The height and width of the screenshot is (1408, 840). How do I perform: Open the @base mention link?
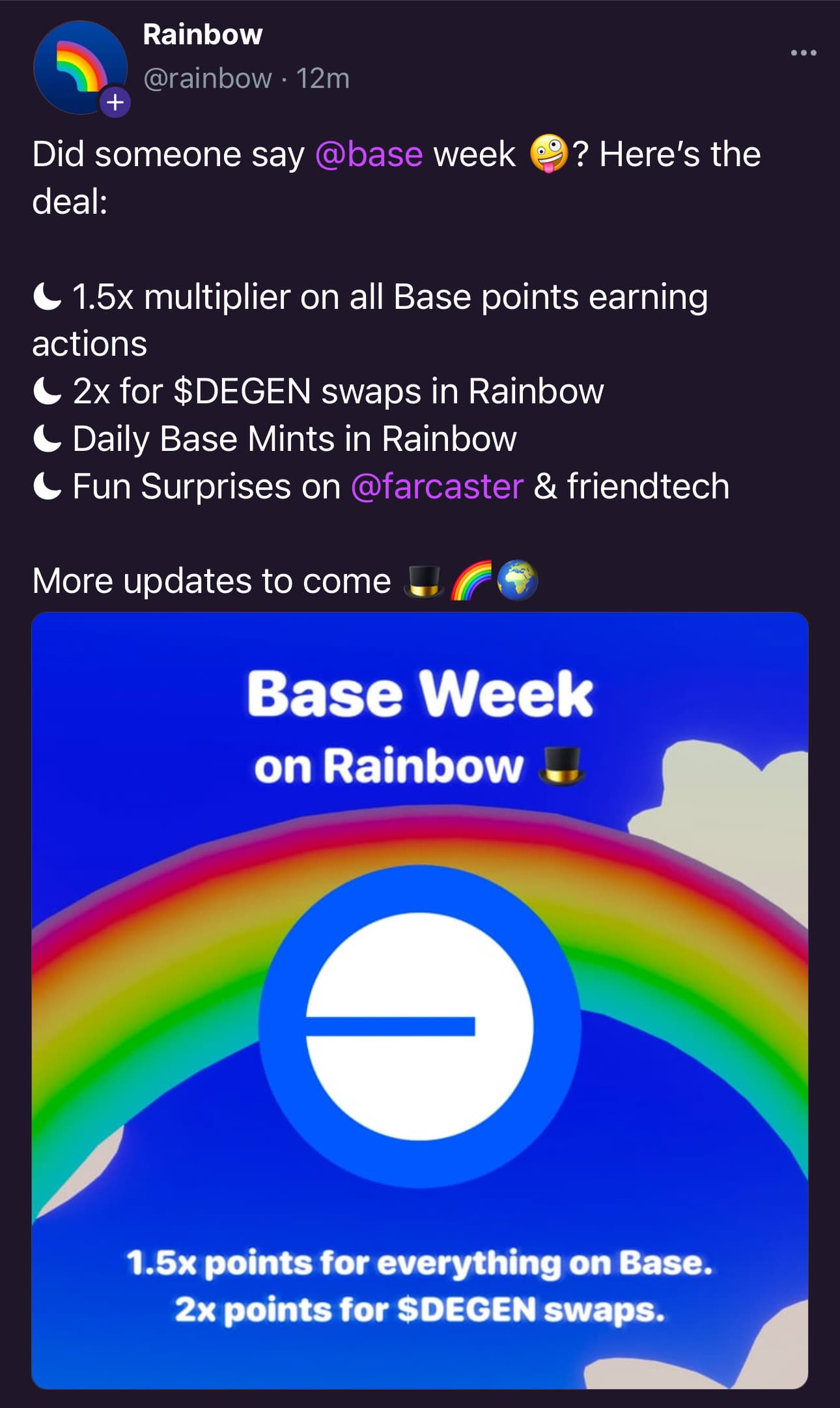coord(369,155)
